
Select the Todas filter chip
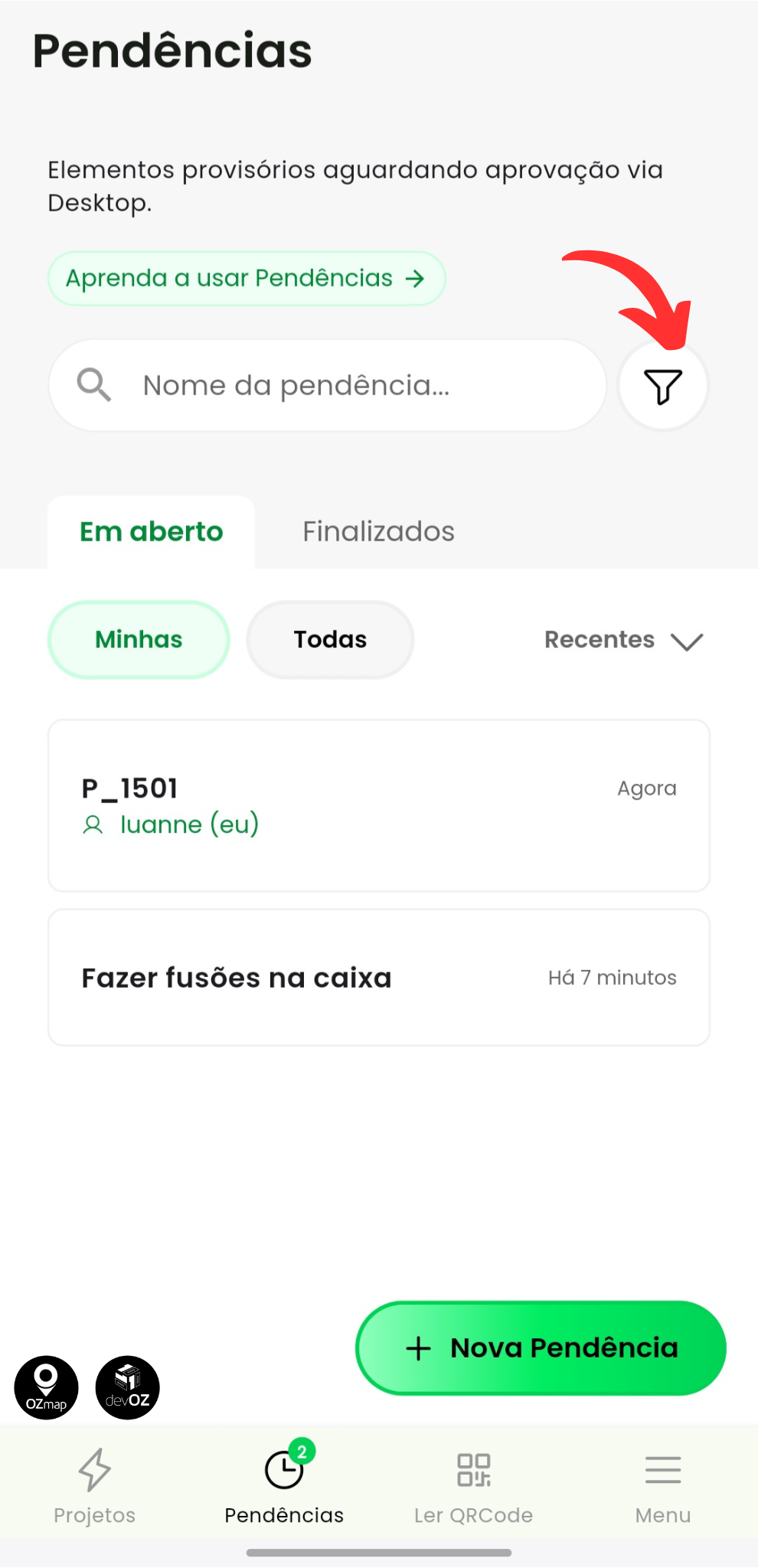330,640
